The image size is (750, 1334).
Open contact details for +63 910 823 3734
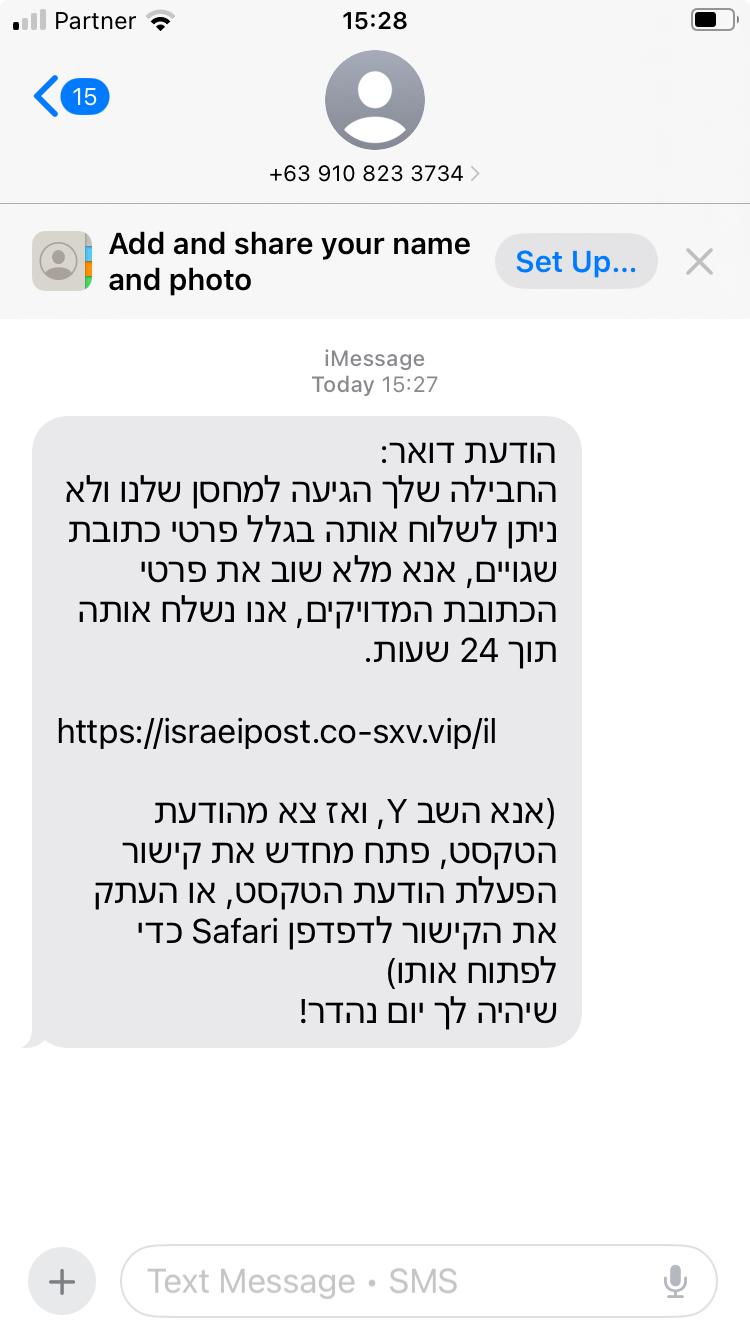click(x=375, y=174)
